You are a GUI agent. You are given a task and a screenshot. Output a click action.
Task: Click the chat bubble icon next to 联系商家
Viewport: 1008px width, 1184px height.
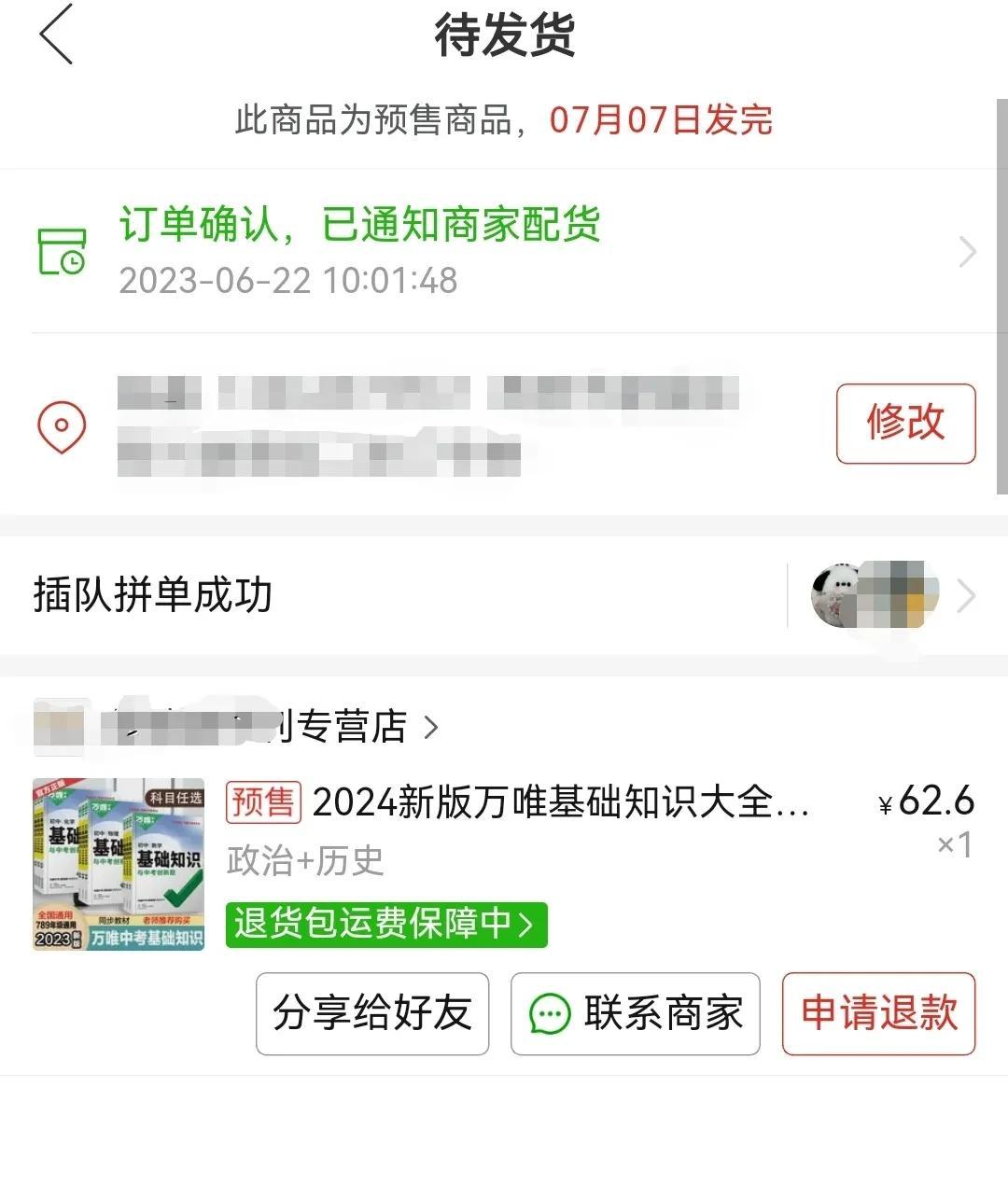point(551,1014)
